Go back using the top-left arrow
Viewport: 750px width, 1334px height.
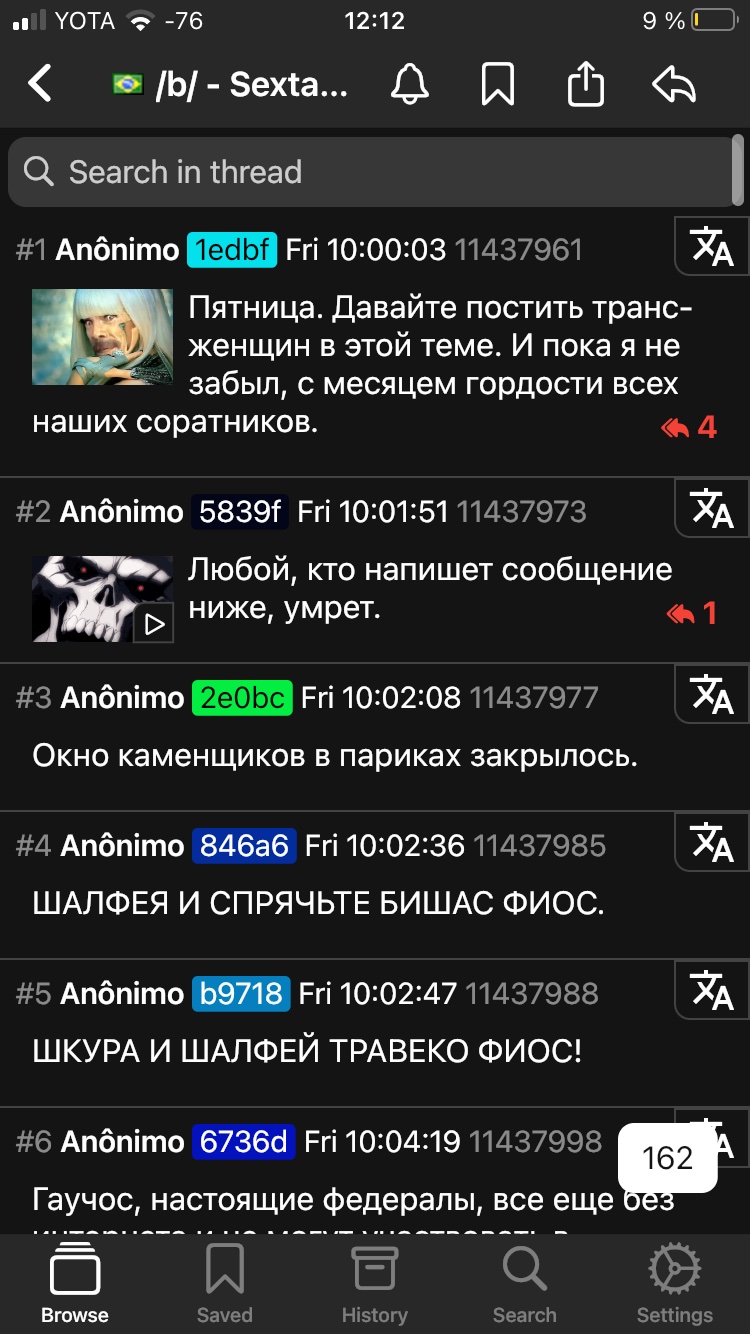[x=40, y=84]
